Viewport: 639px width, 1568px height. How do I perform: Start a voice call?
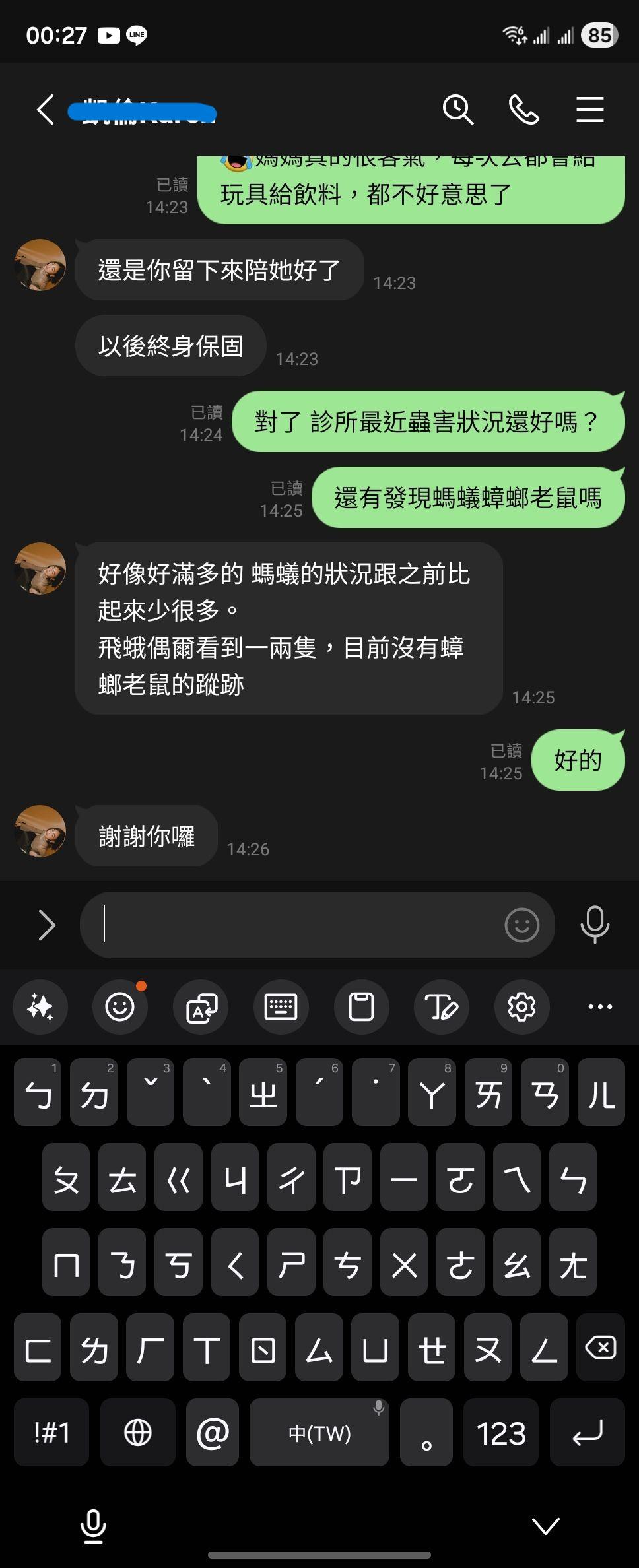523,110
